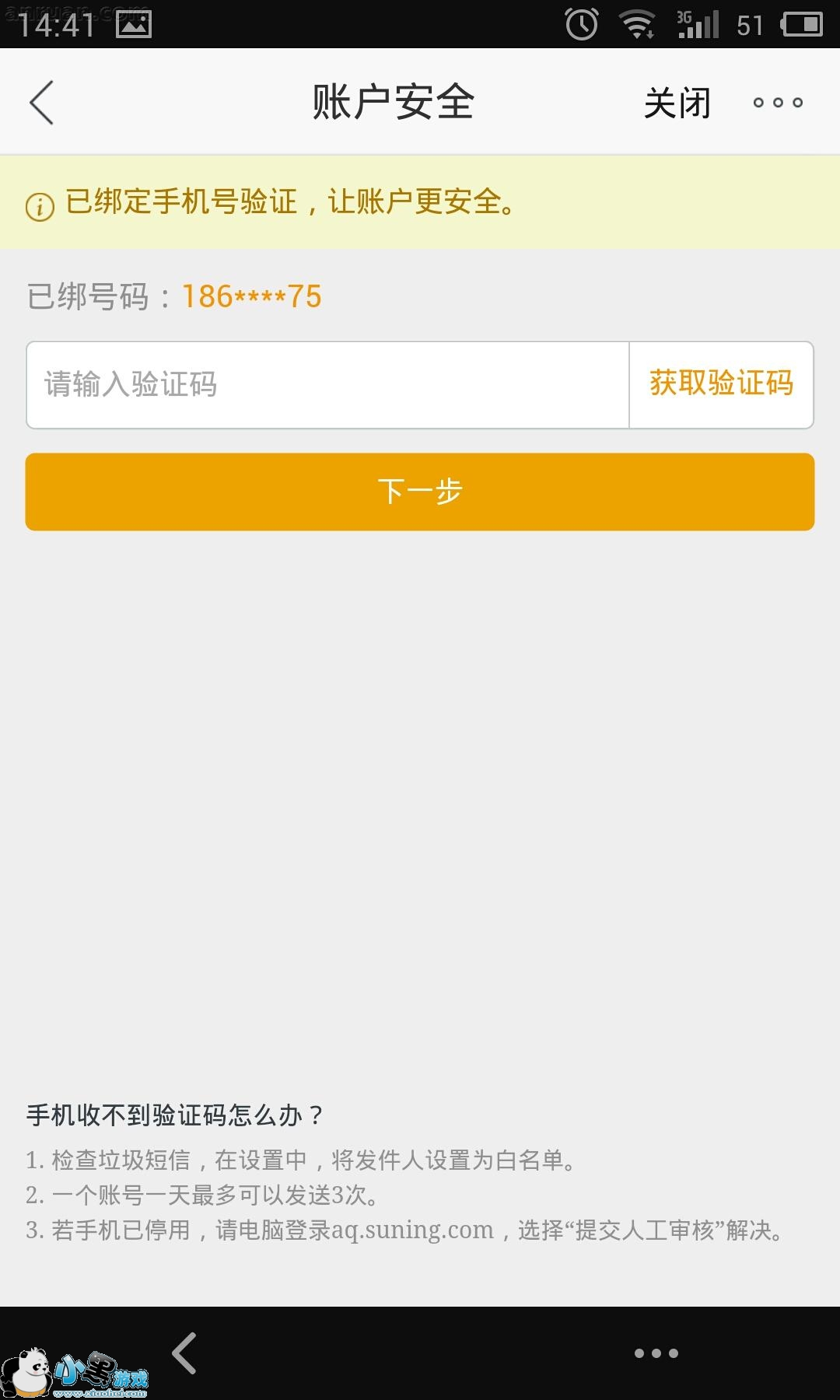
Task: Tap the 下一步 button
Action: coord(420,492)
